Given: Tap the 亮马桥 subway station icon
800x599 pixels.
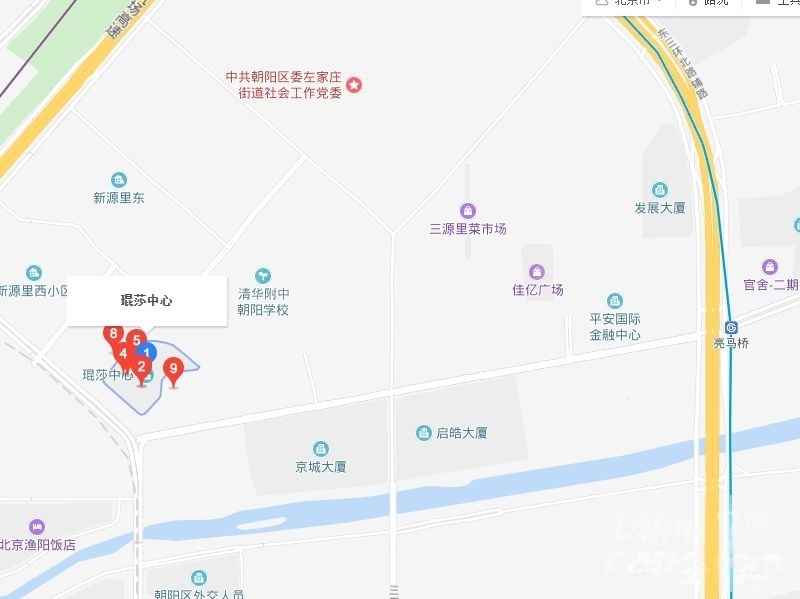Looking at the screenshot, I should point(731,327).
